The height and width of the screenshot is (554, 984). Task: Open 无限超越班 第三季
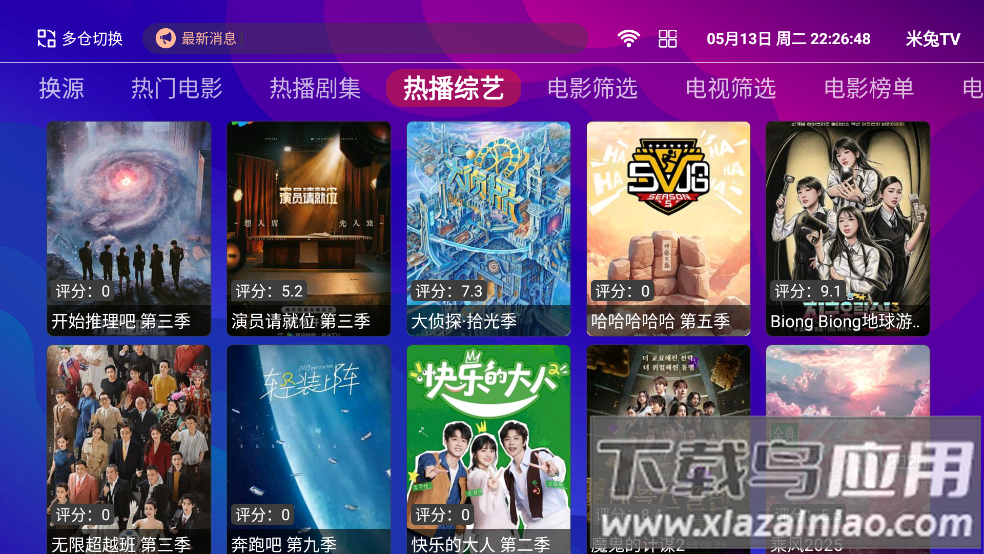129,449
